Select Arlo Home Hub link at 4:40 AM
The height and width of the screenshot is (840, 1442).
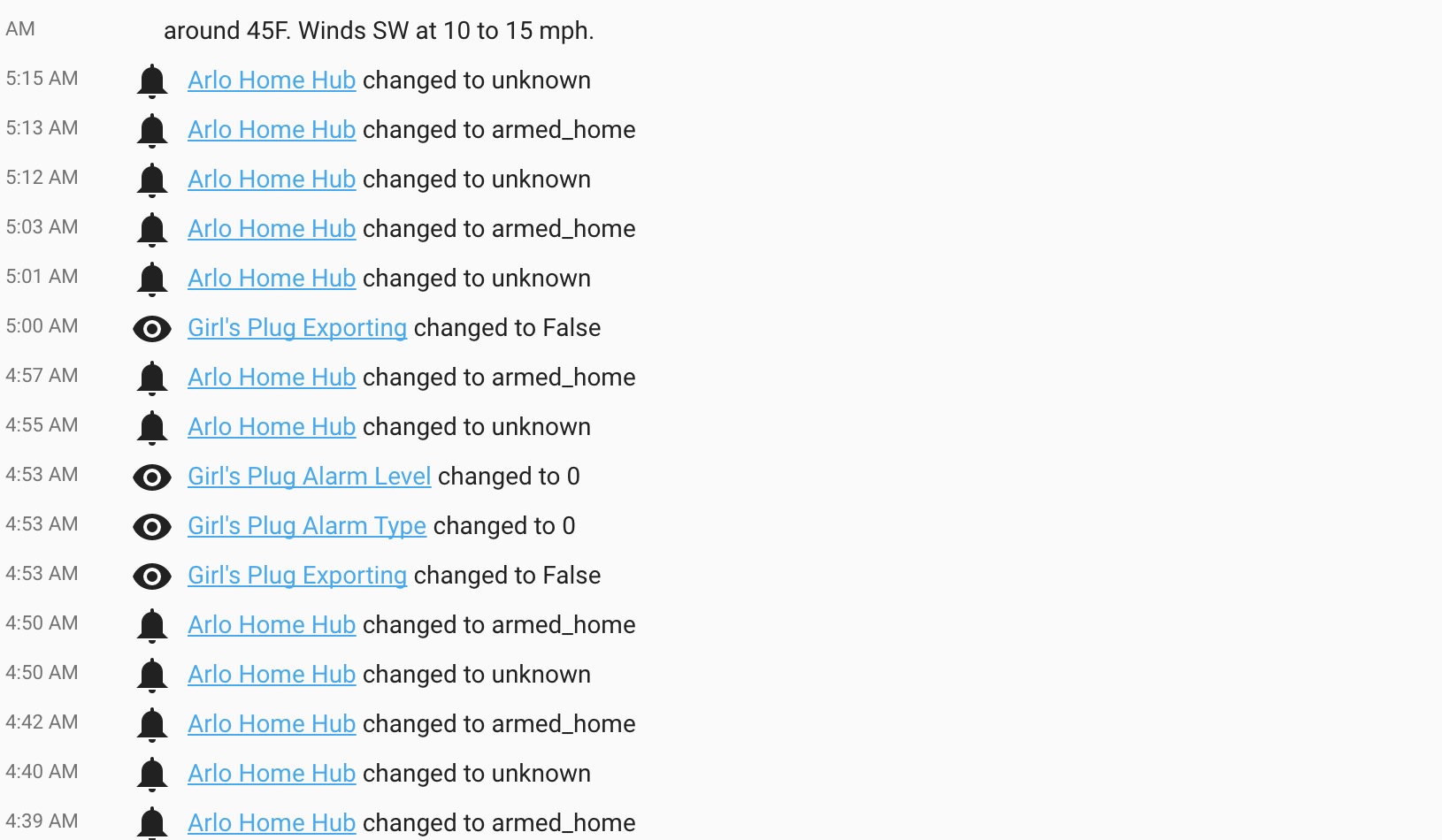click(x=272, y=774)
